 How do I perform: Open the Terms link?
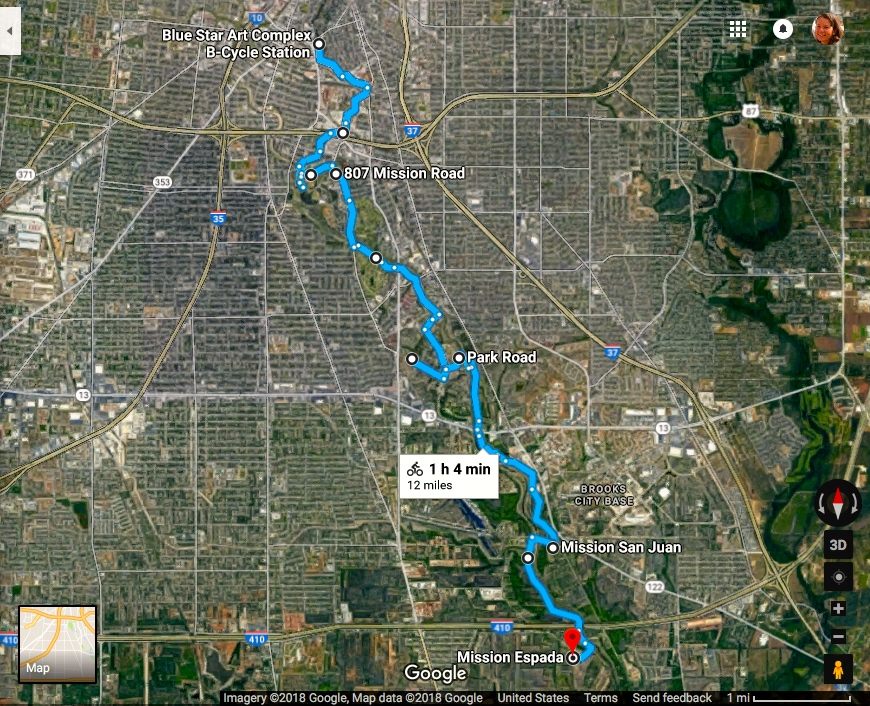point(600,698)
